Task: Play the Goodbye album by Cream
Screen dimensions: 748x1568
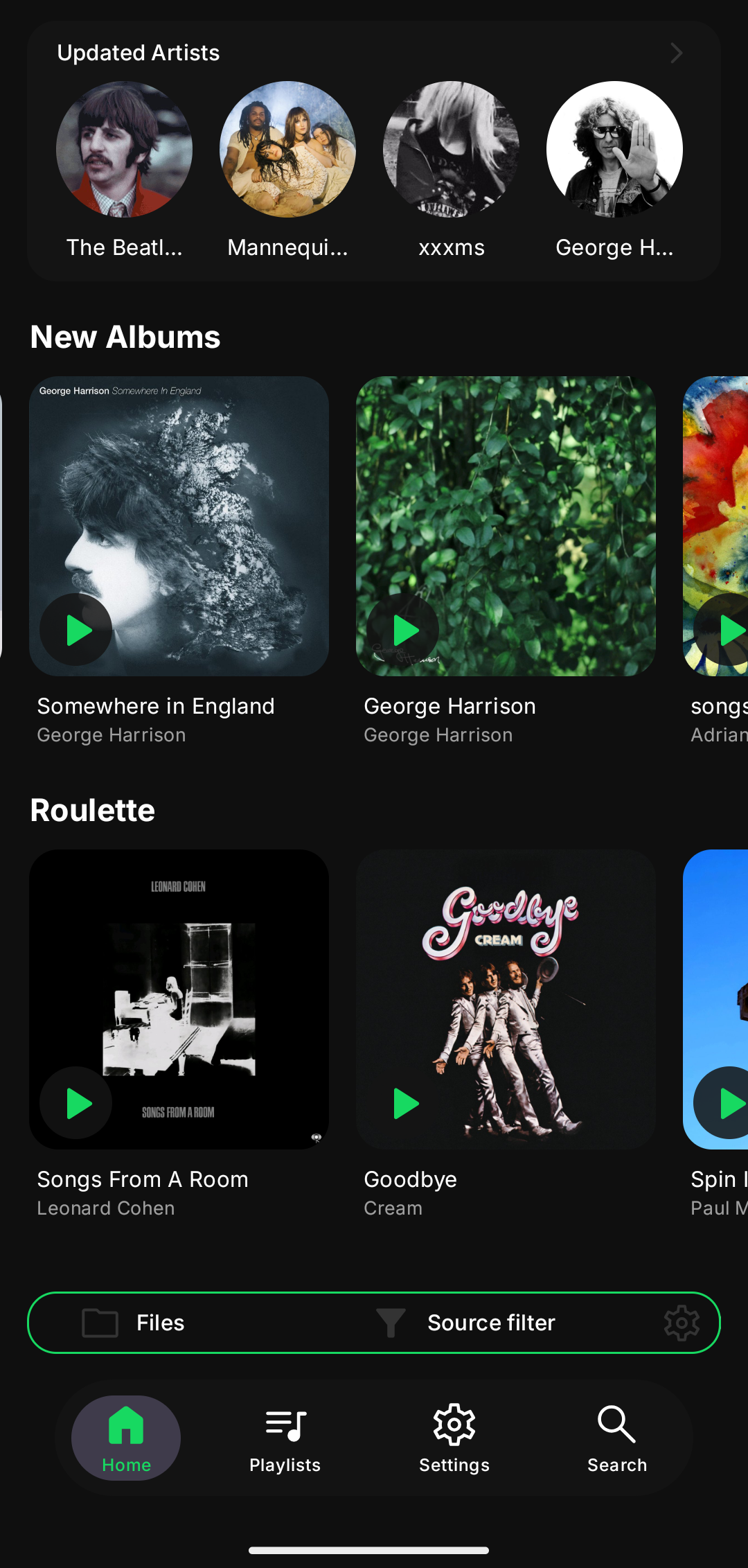Action: point(403,1103)
